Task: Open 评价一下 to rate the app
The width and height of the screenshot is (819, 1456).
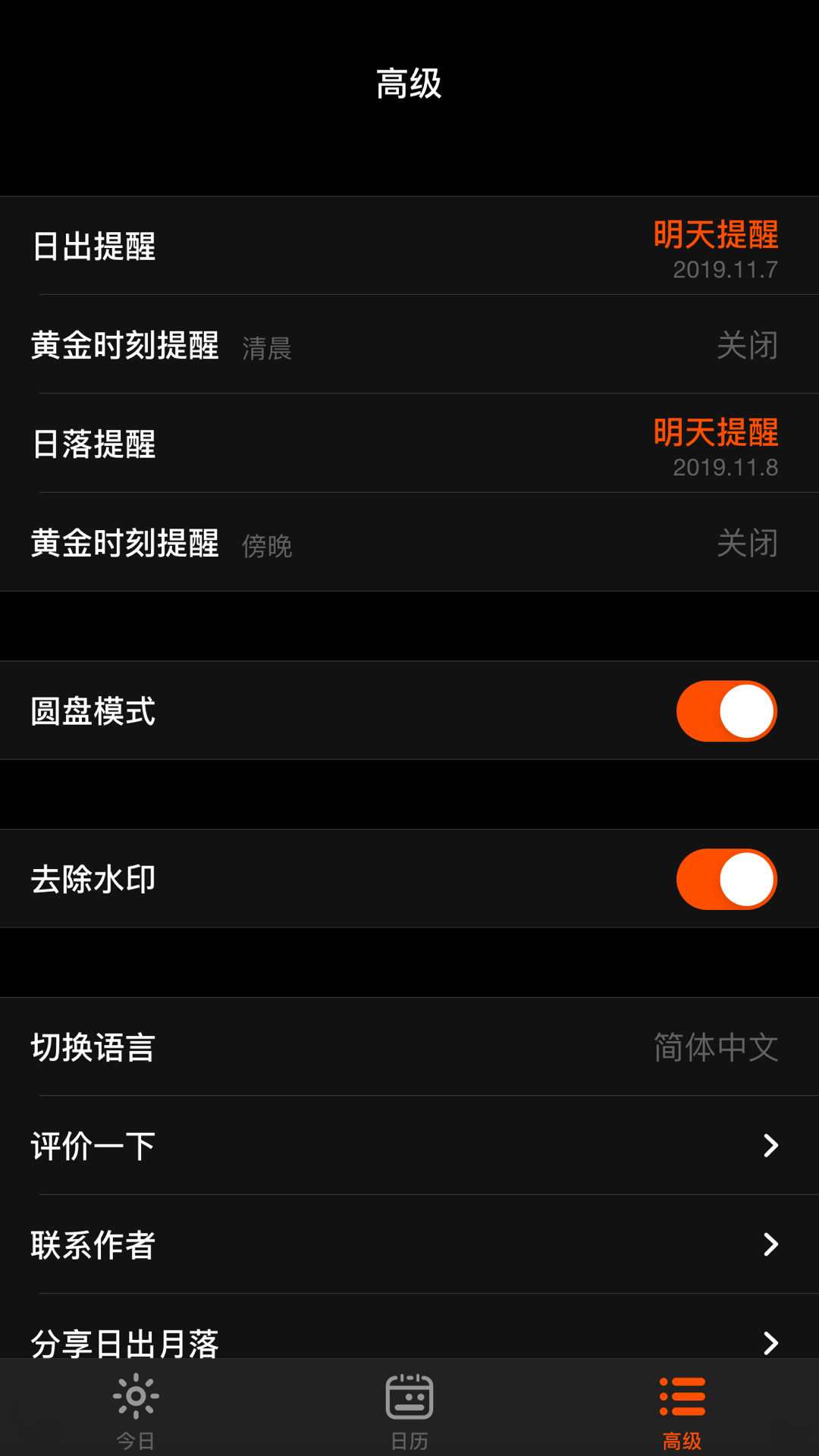Action: (x=409, y=1146)
